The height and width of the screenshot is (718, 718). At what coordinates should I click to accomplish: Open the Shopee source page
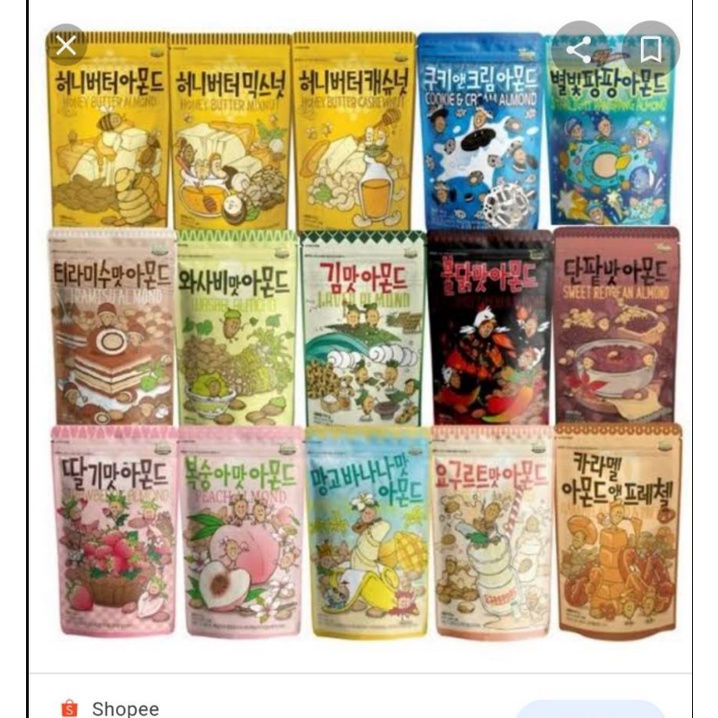pyautogui.click(x=124, y=708)
